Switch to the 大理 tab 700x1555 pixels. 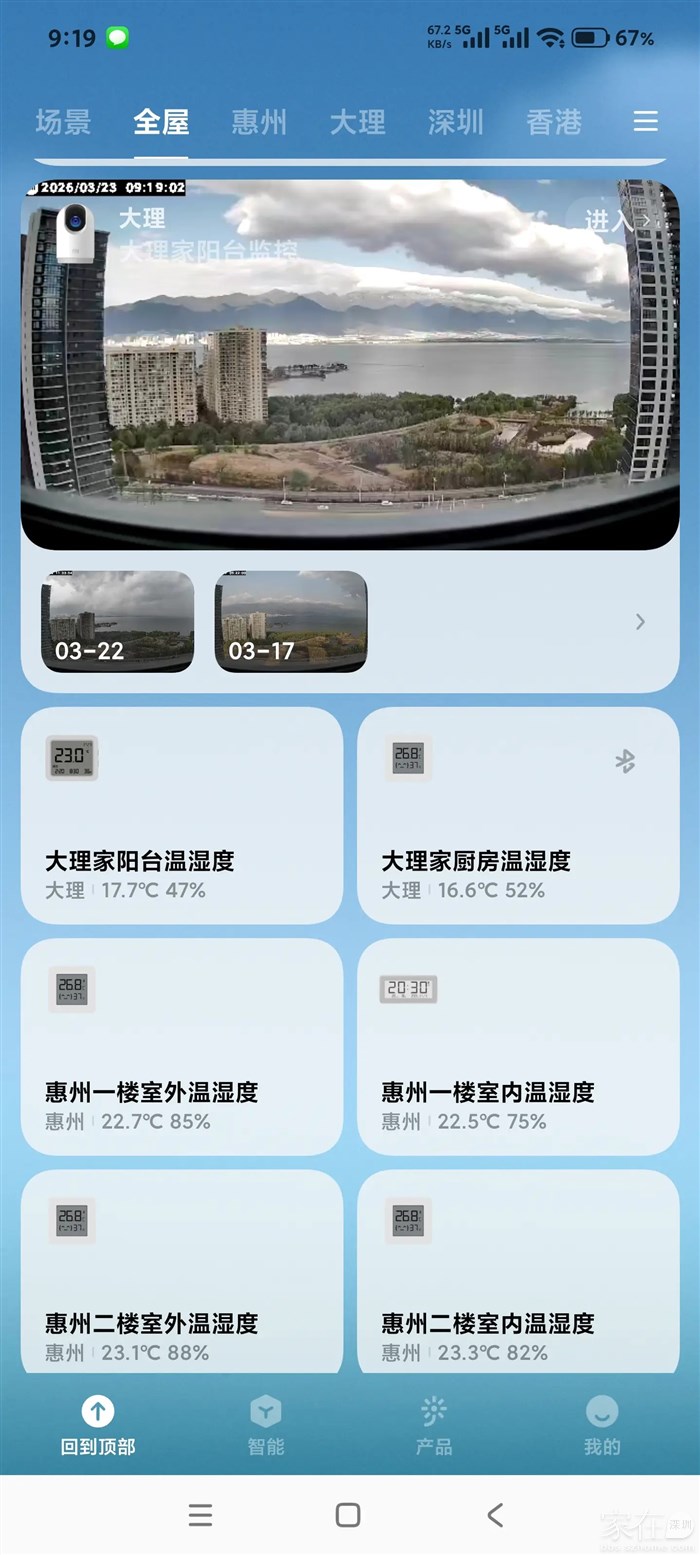click(357, 122)
